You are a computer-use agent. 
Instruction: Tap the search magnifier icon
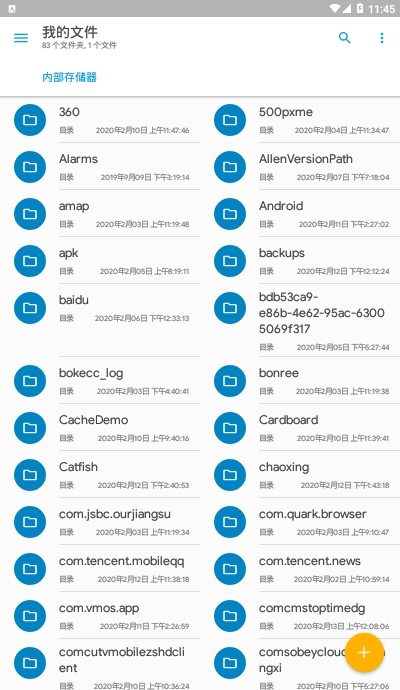click(345, 38)
